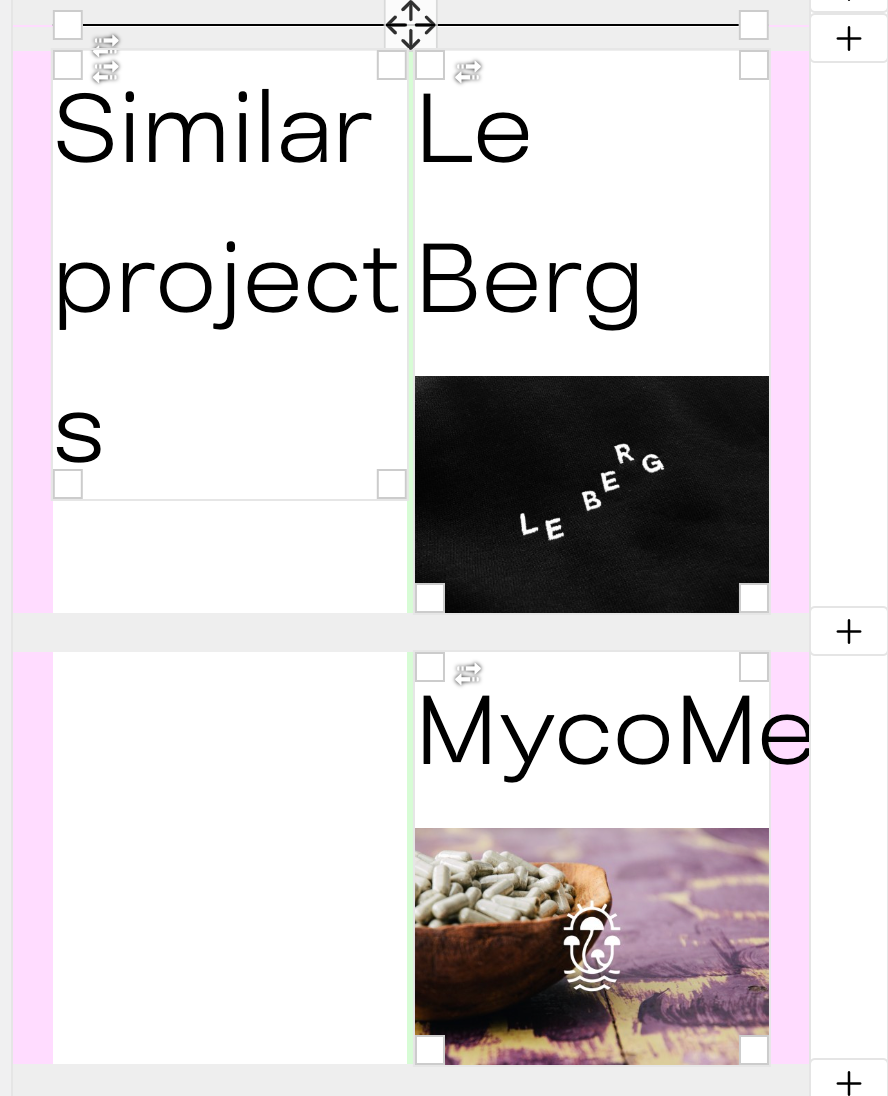Click the lower swap-arrows icon on the Similar projects block
Viewport: 888px width, 1096px height.
(105, 71)
